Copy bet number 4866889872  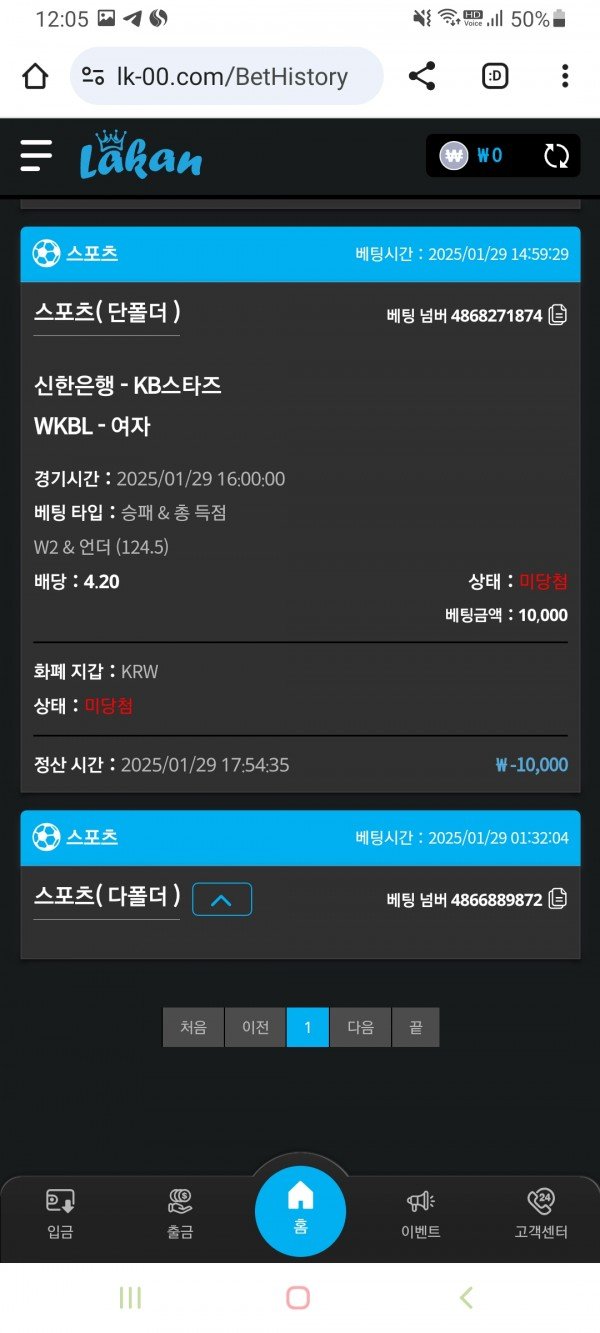(558, 899)
